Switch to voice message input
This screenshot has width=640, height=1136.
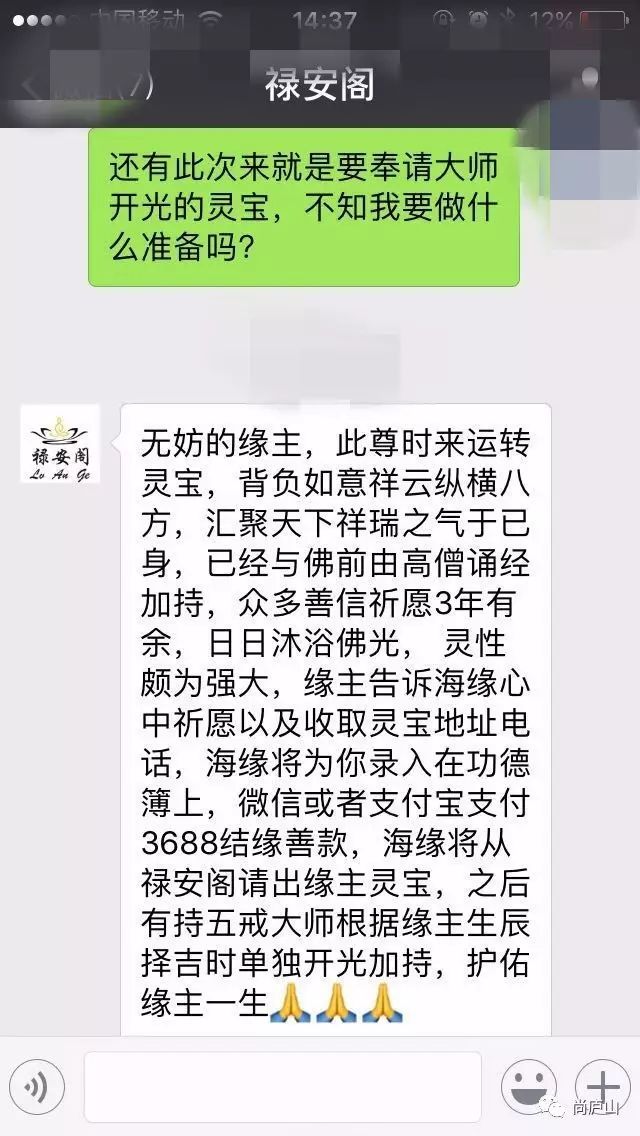[37, 1087]
